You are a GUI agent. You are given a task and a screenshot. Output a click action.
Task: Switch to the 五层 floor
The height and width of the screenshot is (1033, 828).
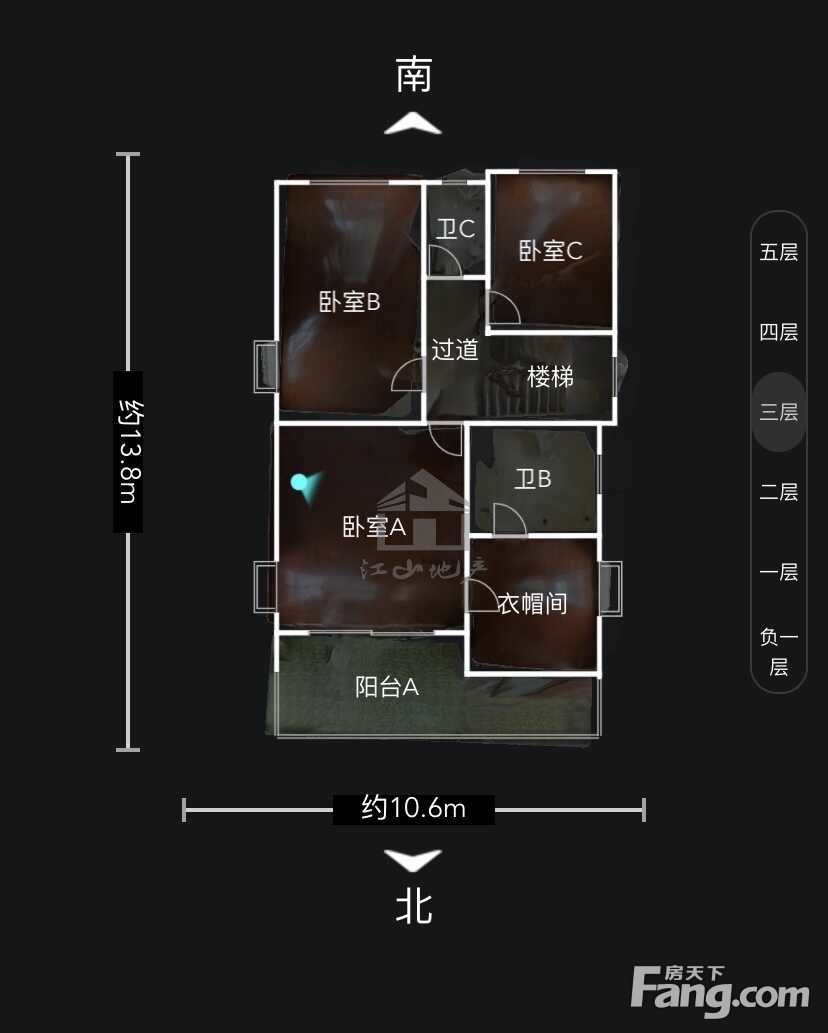pos(779,252)
